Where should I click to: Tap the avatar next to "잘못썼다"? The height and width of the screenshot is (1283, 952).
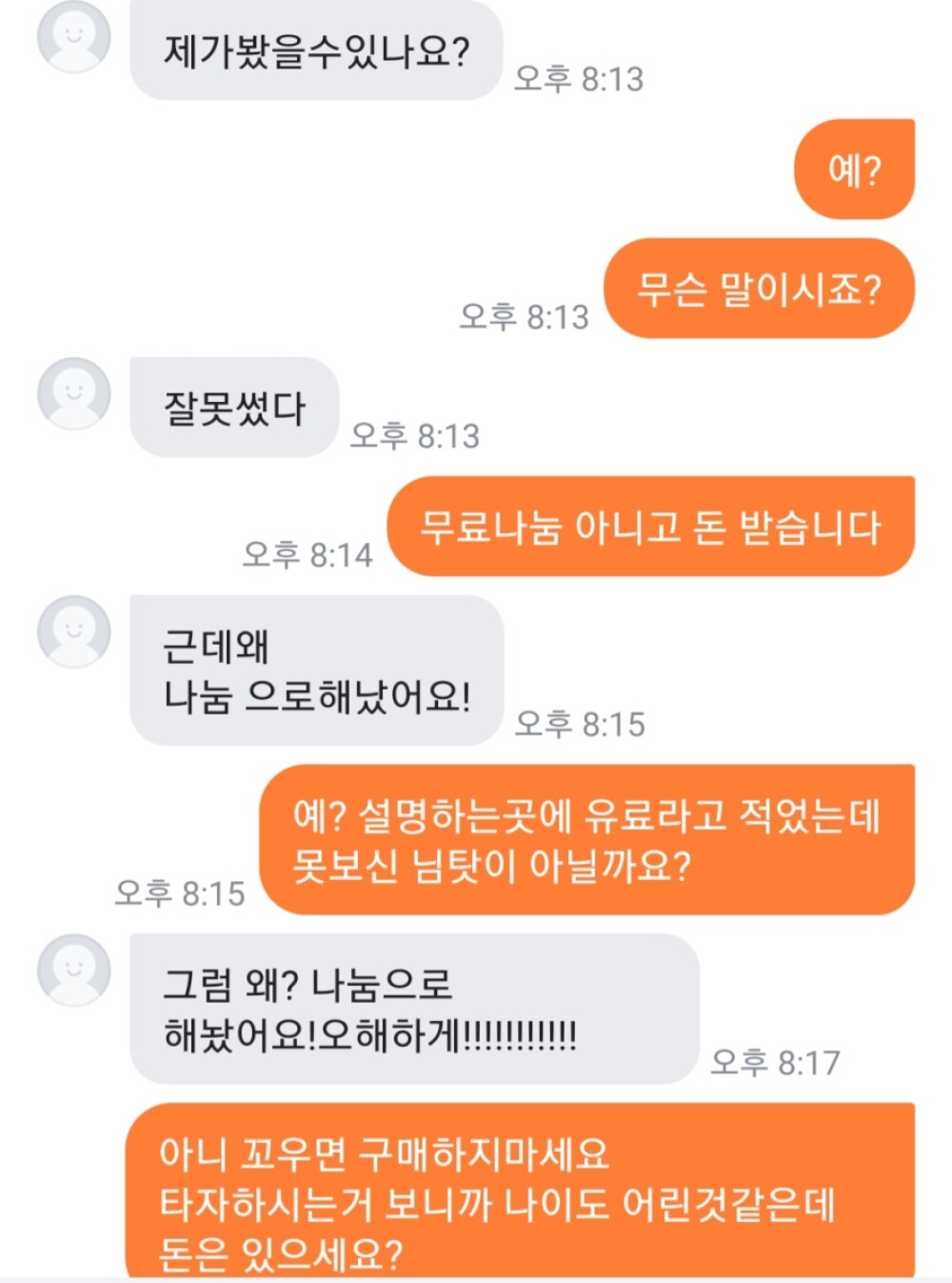tap(73, 393)
